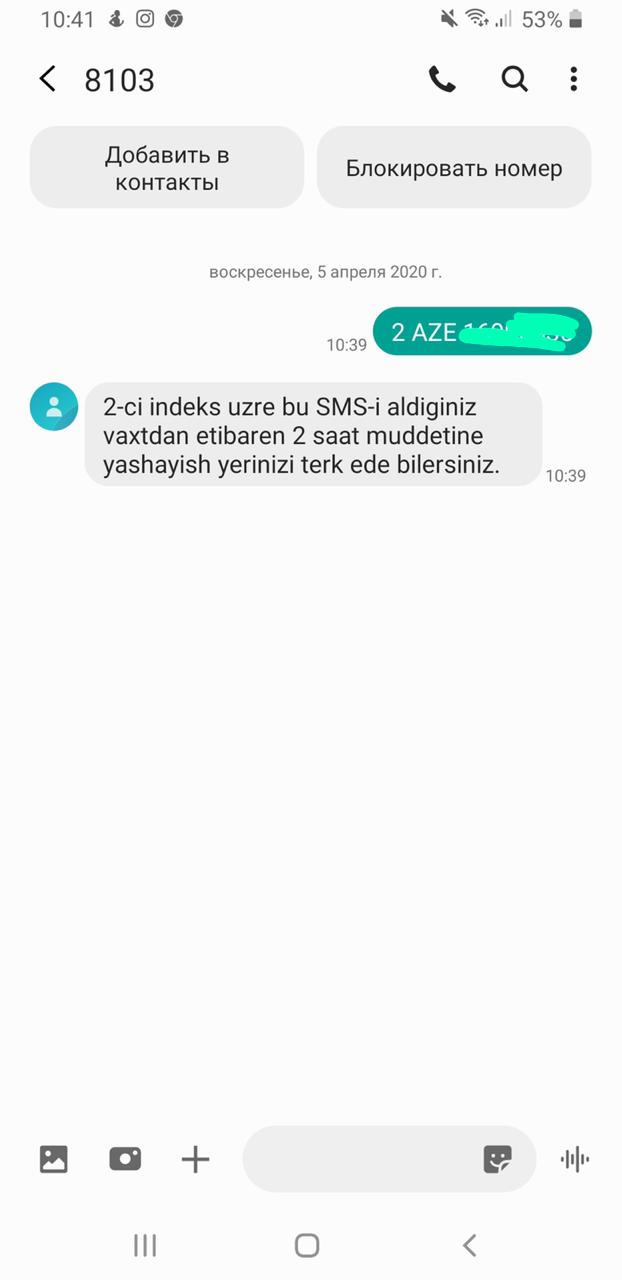Screen dimensions: 622x1280
Task: Search within this conversation
Action: coord(514,79)
